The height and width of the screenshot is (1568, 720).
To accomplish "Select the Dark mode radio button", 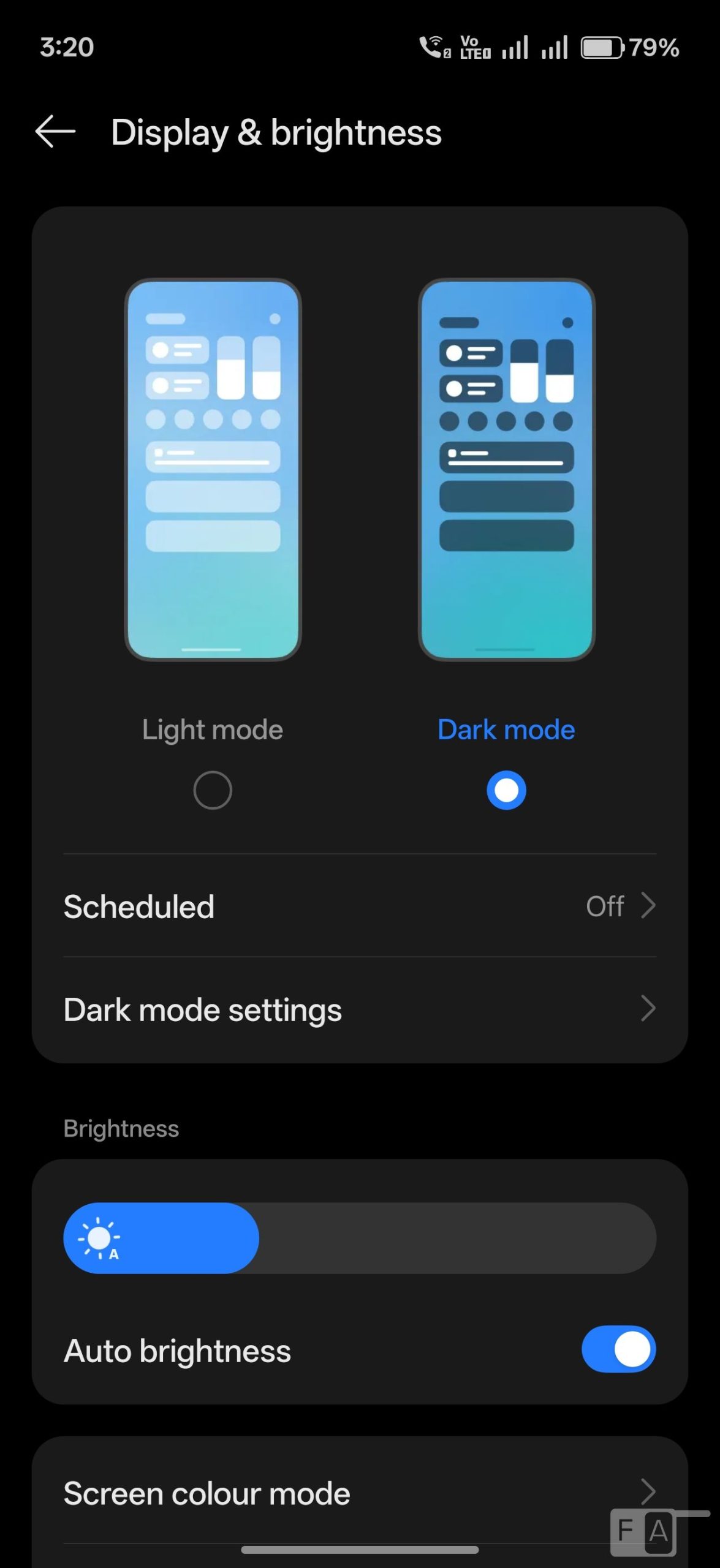I will pos(506,790).
